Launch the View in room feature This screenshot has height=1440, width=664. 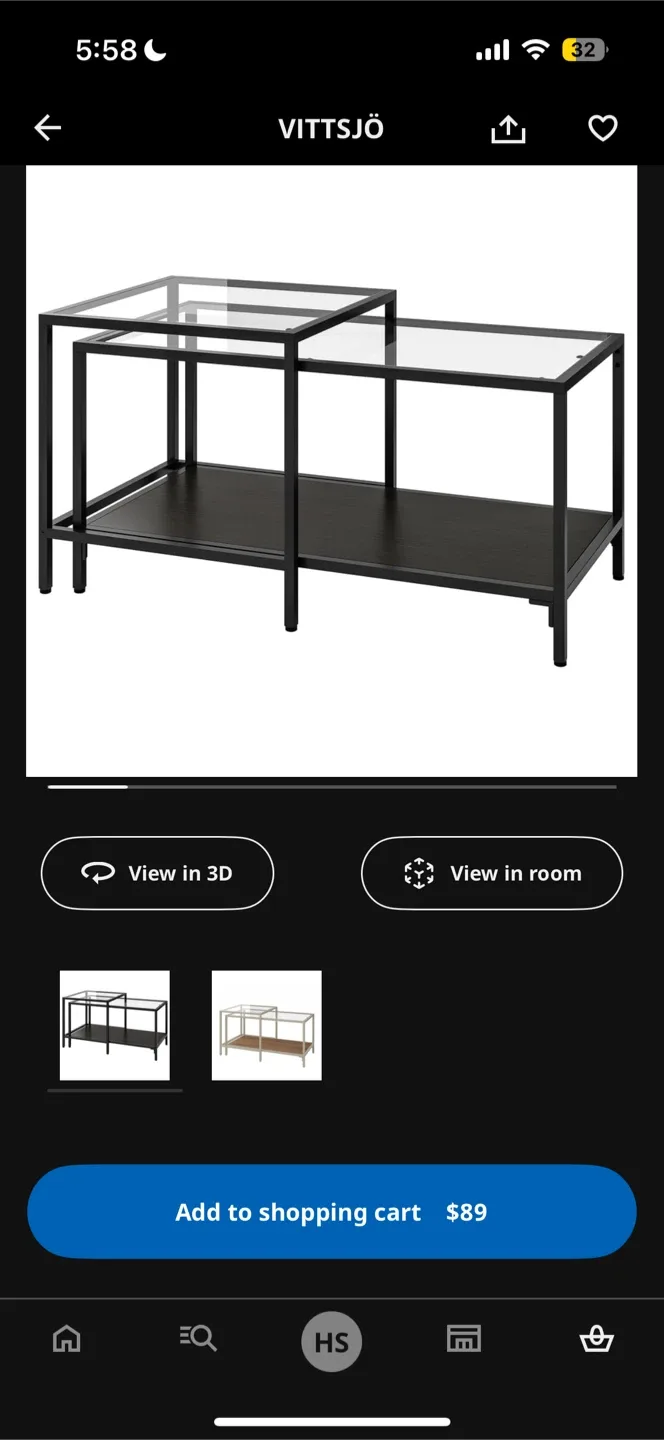tap(491, 873)
